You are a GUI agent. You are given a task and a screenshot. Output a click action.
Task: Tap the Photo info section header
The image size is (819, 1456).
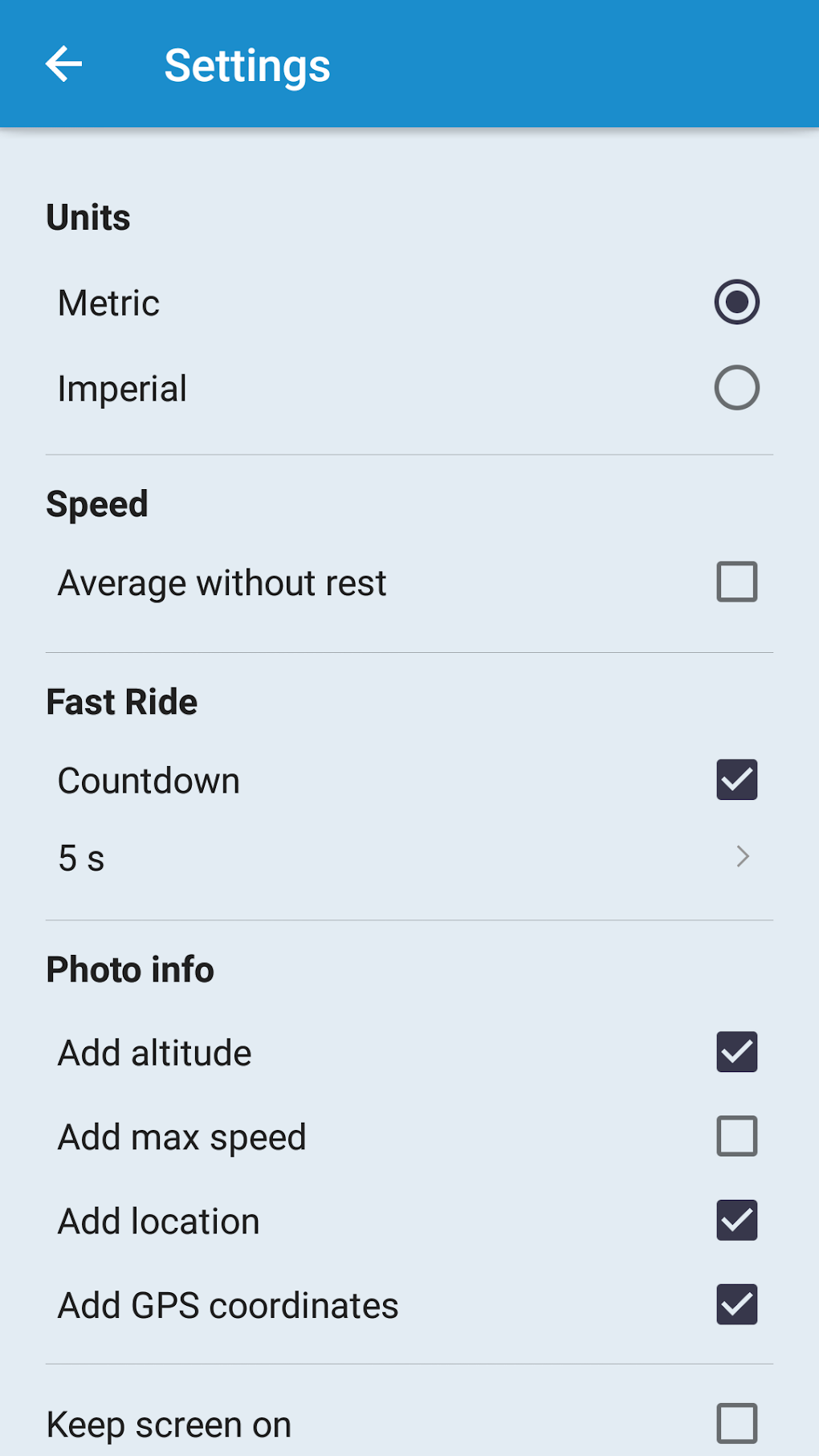130,969
